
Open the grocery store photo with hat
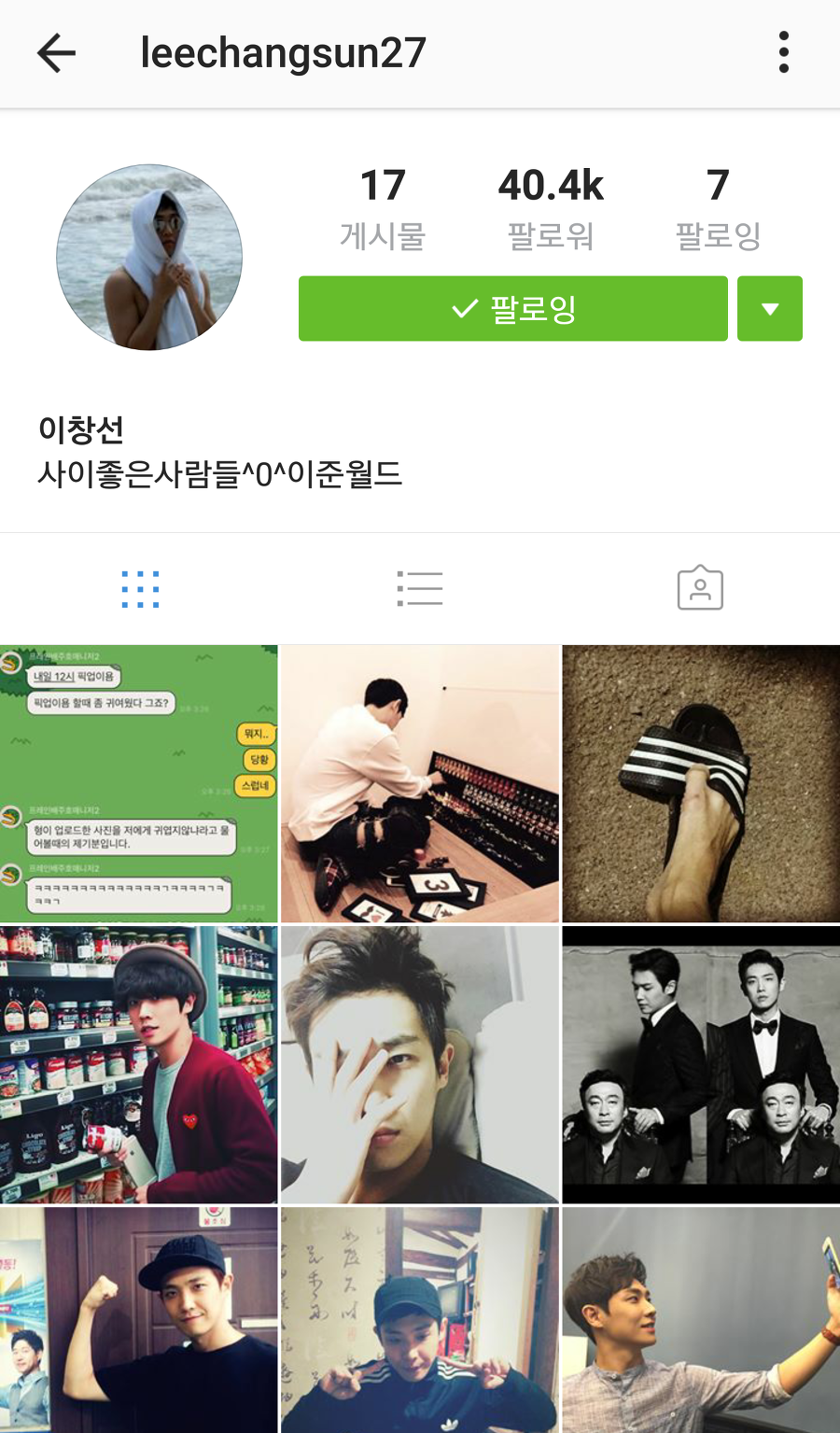point(139,1064)
